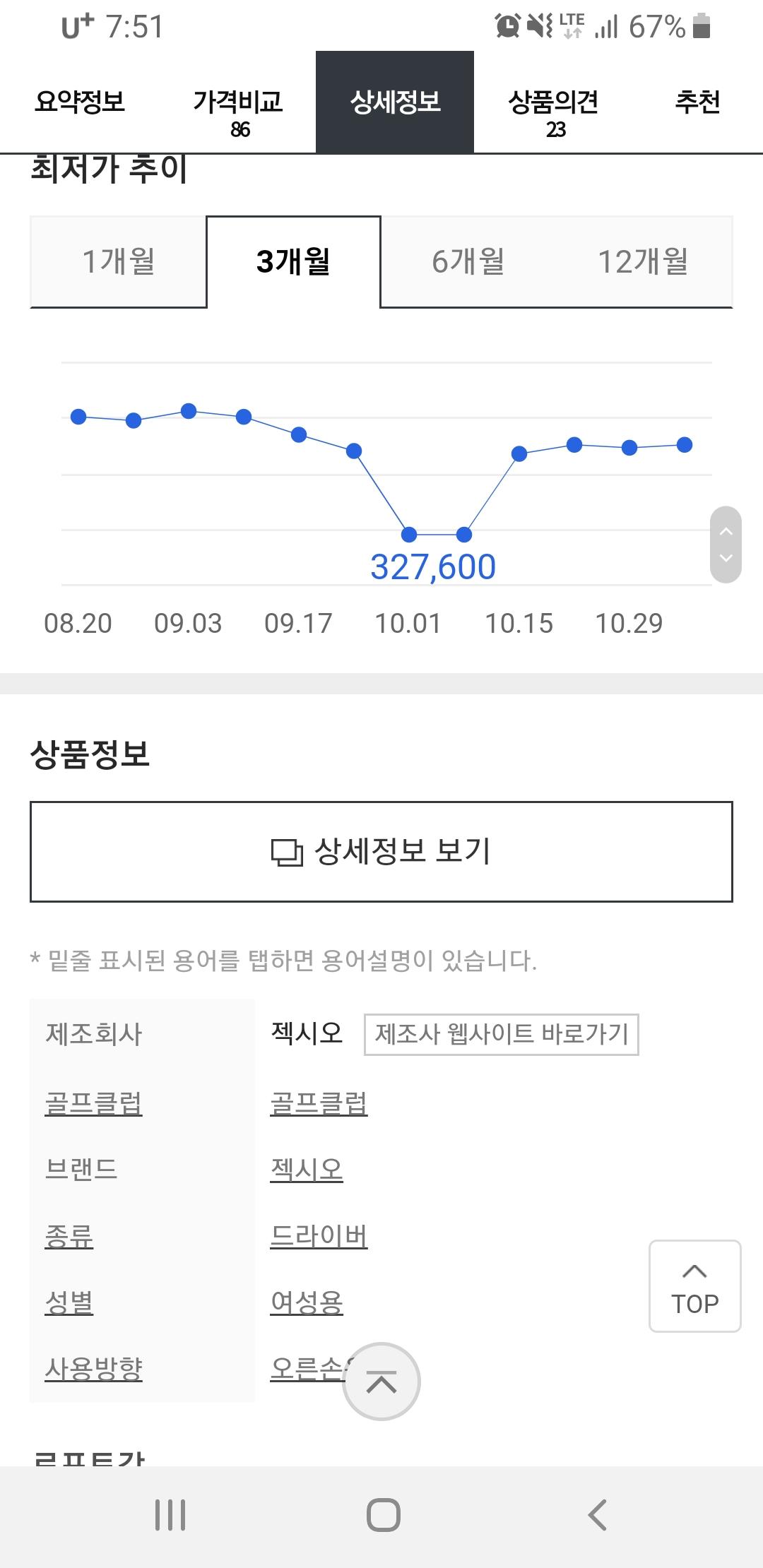763x1568 pixels.
Task: Jump to top with the TOP button
Action: [x=694, y=1286]
